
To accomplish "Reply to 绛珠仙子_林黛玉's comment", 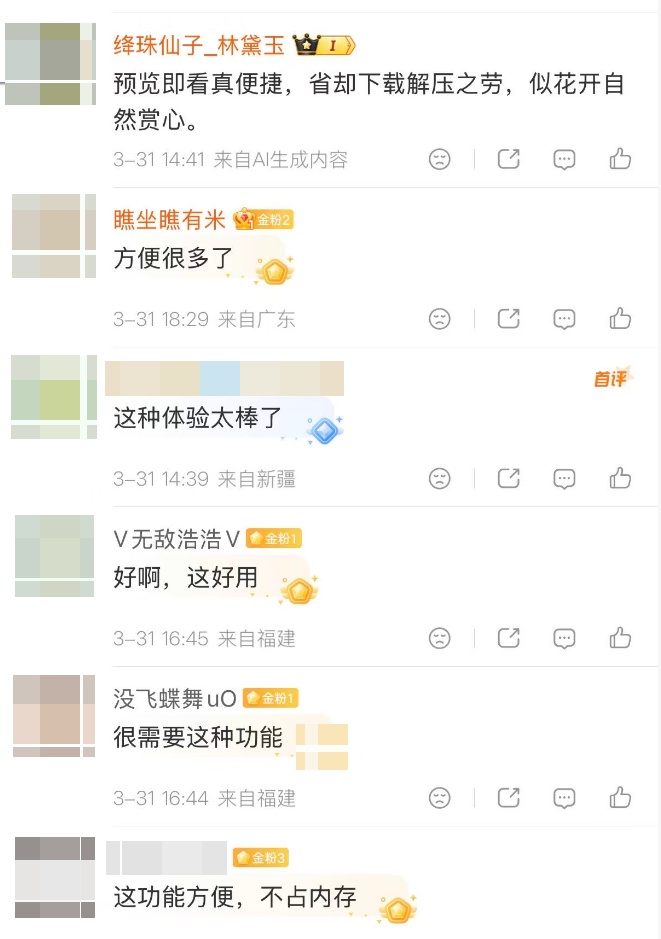I will (564, 159).
